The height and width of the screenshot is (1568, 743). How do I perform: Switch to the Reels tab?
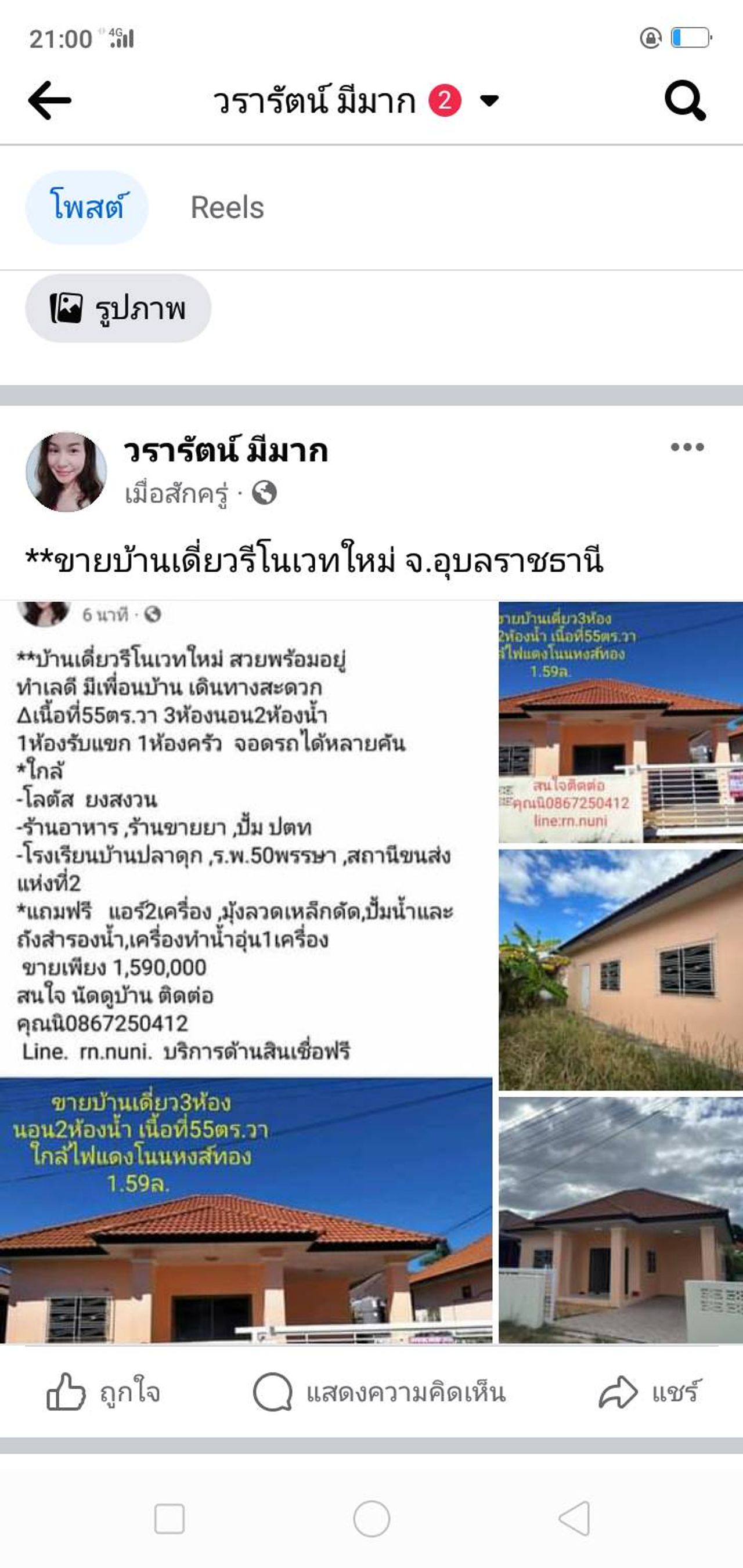pos(227,208)
